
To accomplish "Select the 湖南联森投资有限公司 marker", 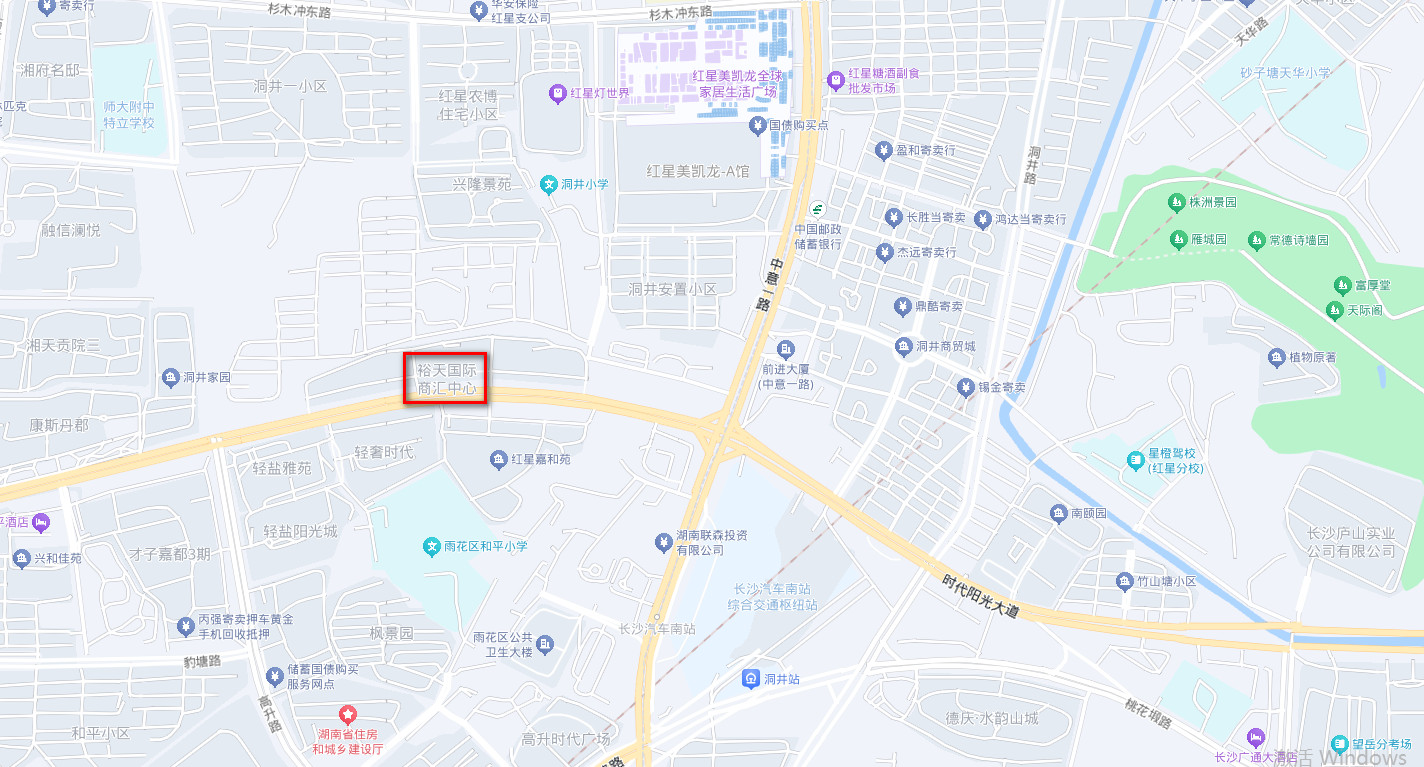I will [662, 542].
